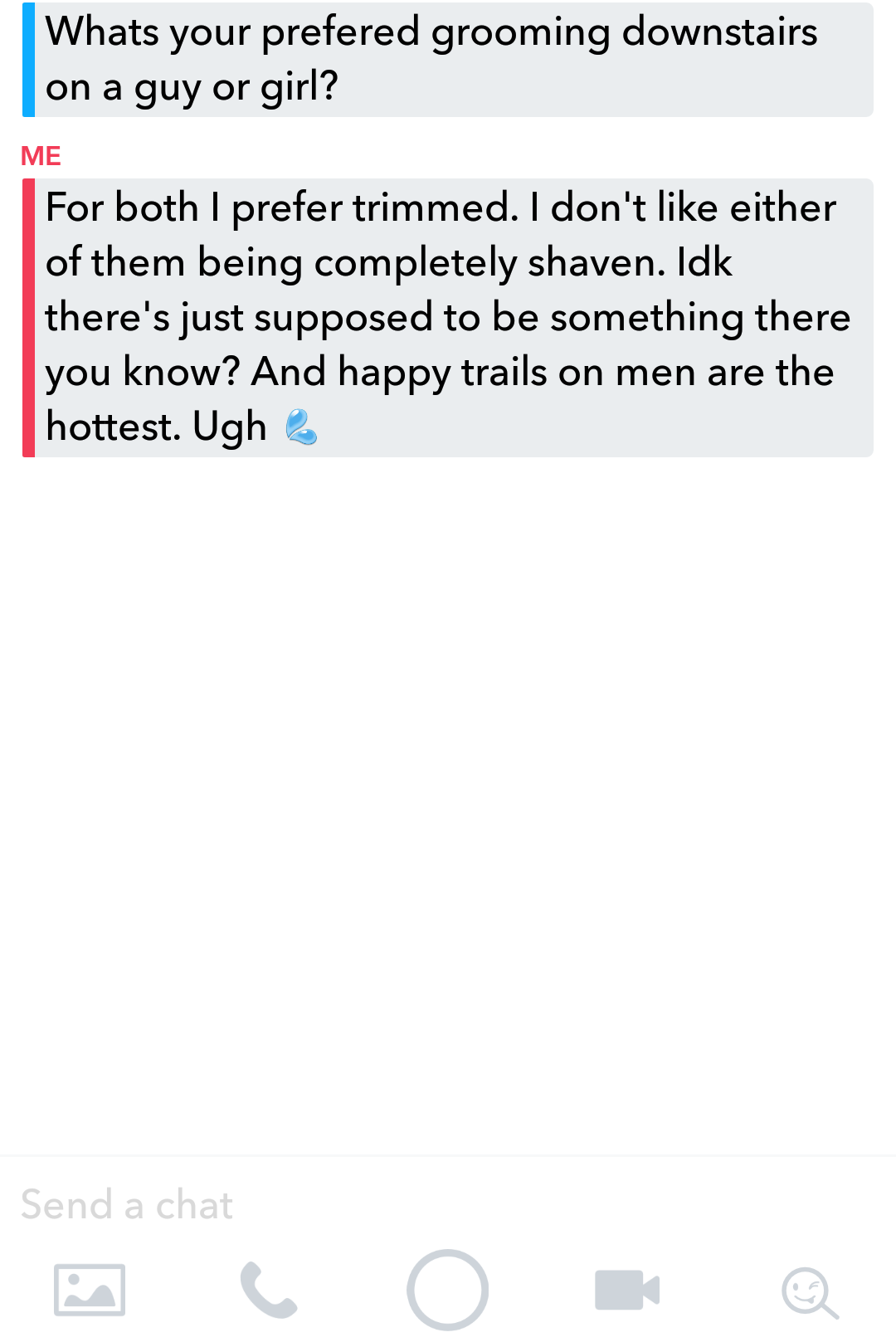Open the photo gallery picker
The image size is (896, 1342).
coord(90,1290)
